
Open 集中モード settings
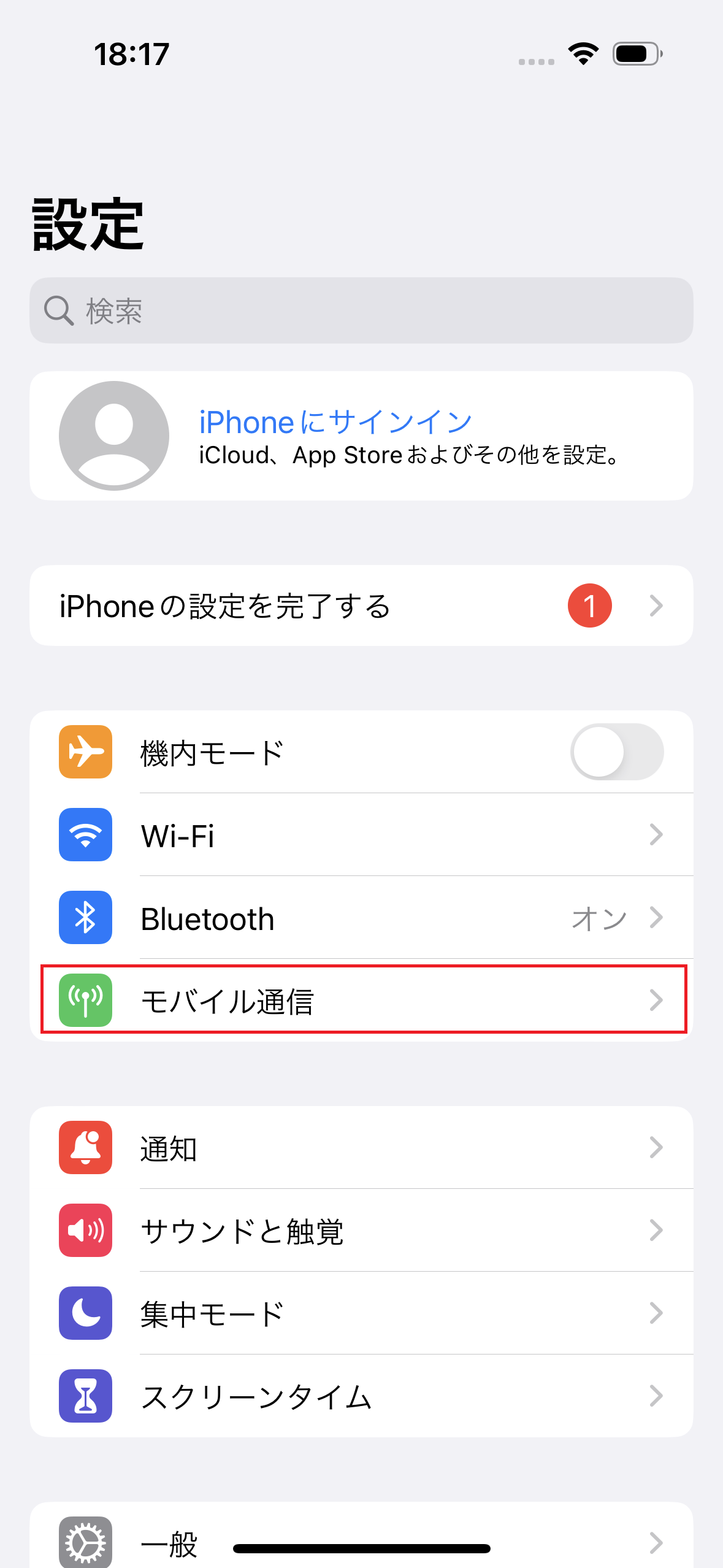[361, 1313]
